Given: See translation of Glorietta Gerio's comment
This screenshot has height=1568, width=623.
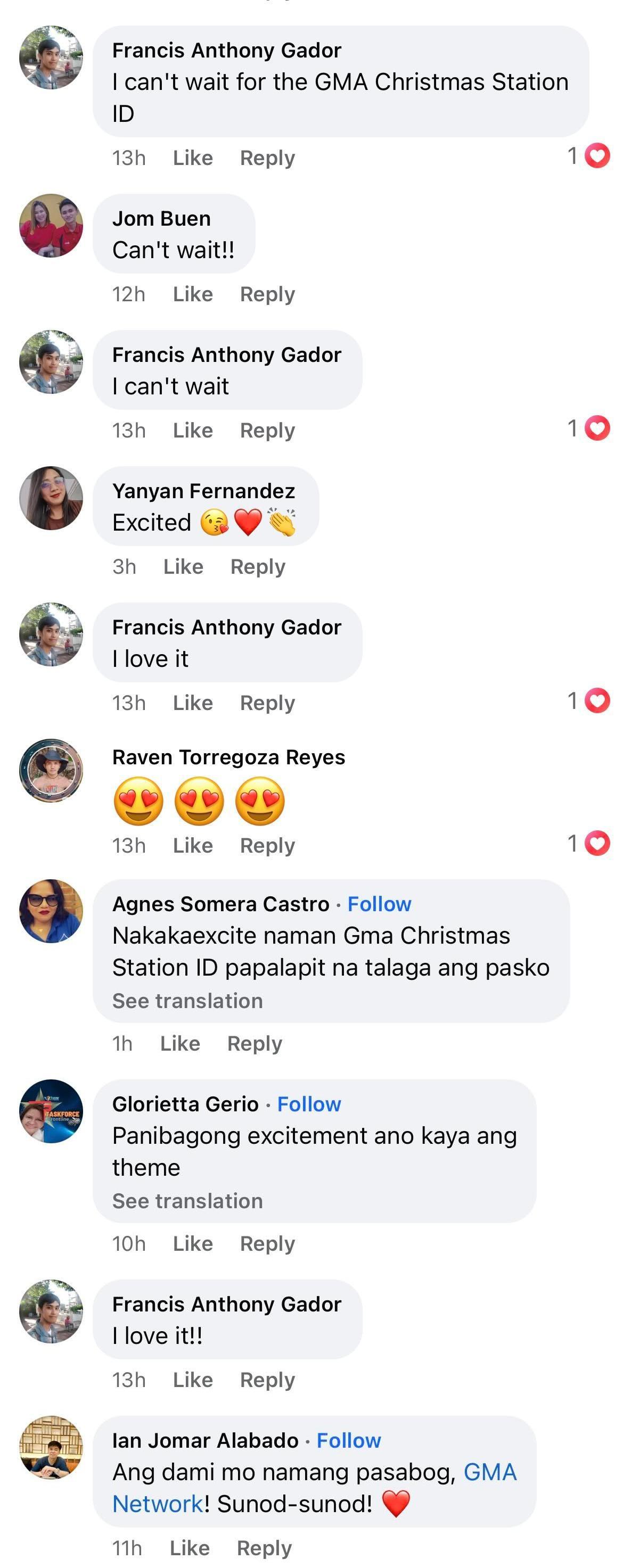Looking at the screenshot, I should 187,1201.
